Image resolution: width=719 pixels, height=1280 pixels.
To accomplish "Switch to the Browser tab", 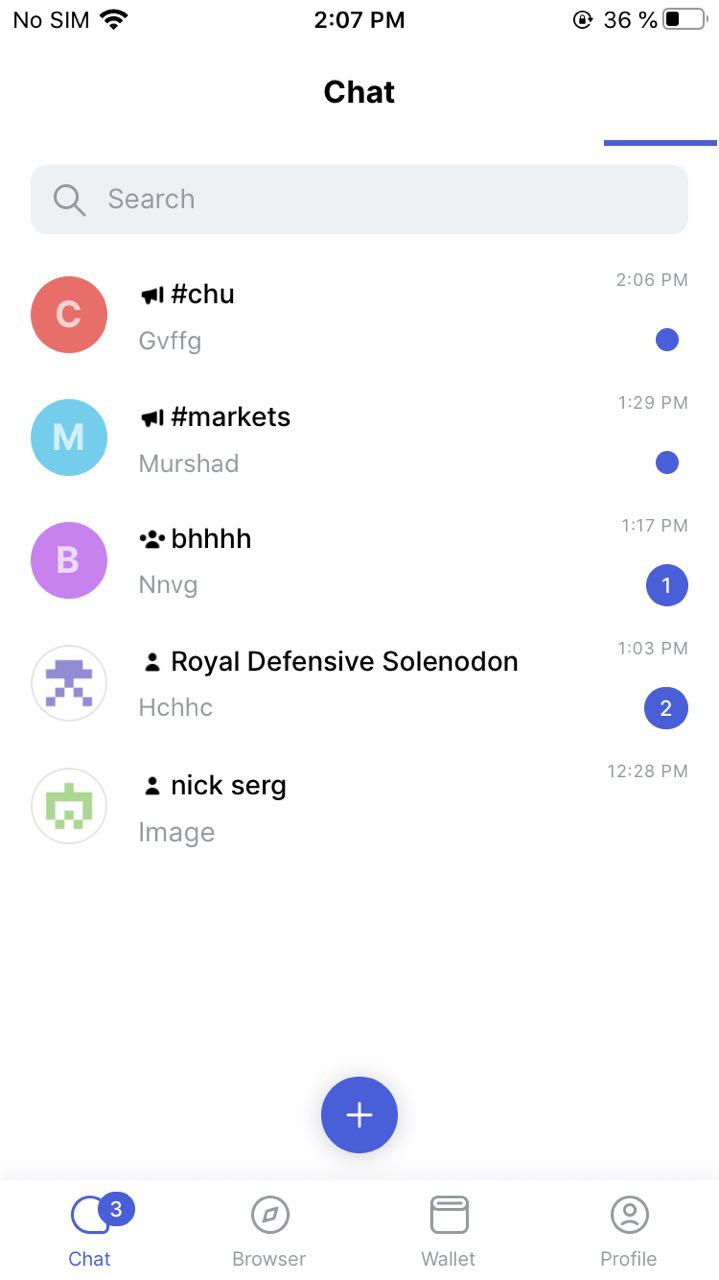I will coord(269,1231).
